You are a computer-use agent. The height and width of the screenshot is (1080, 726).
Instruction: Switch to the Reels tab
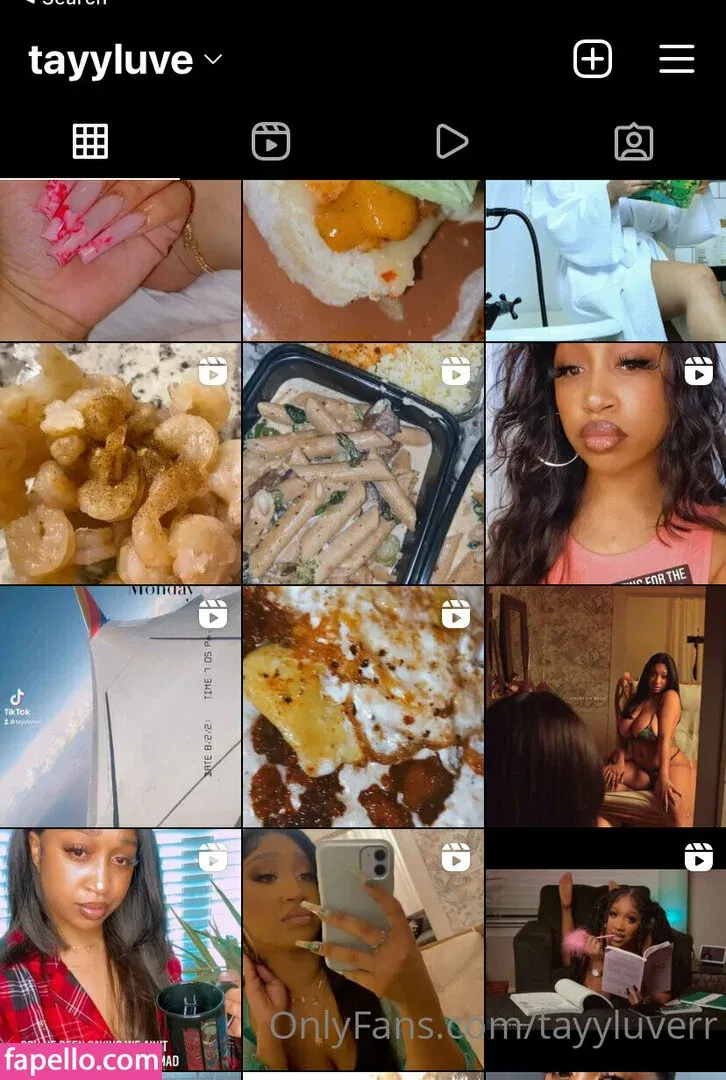point(271,142)
